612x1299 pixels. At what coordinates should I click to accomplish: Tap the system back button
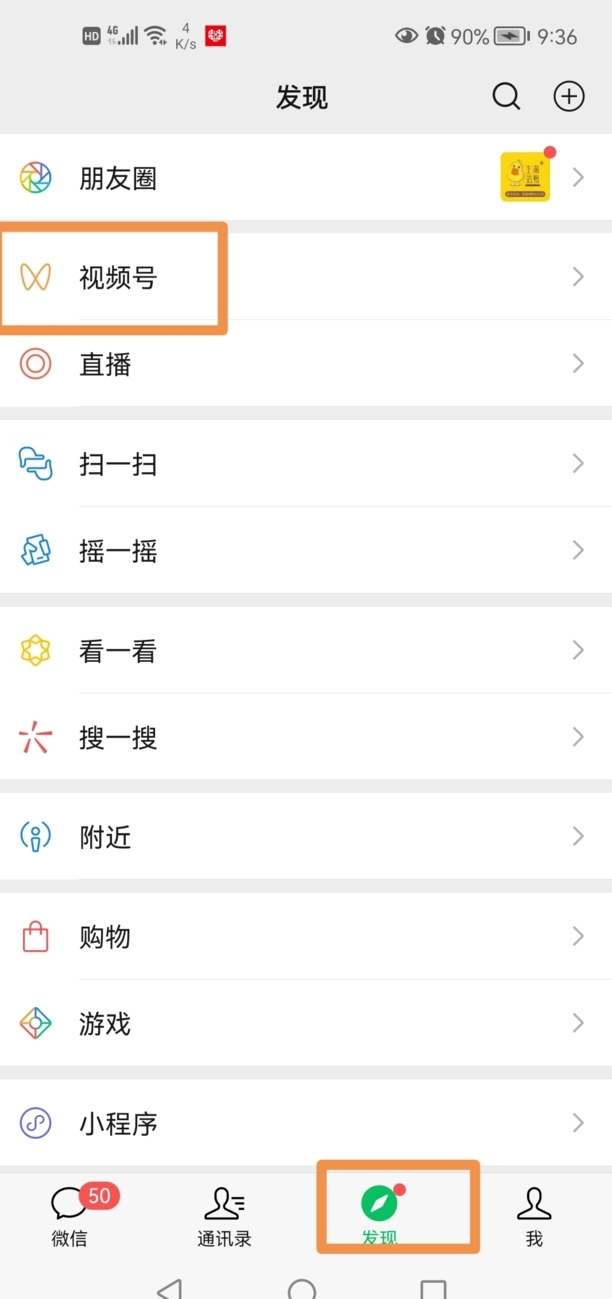pos(170,1288)
